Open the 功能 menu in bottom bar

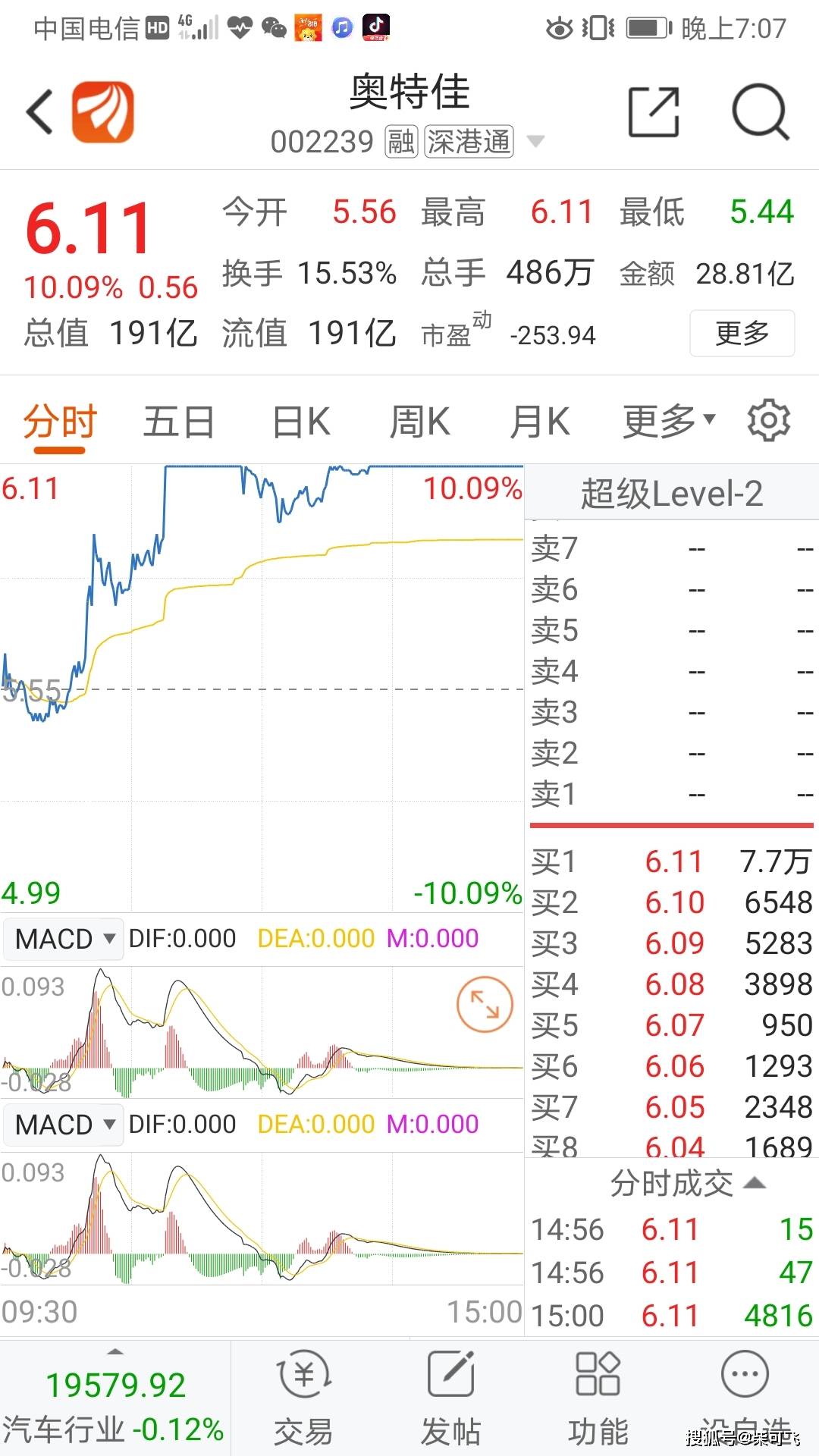tap(598, 1397)
